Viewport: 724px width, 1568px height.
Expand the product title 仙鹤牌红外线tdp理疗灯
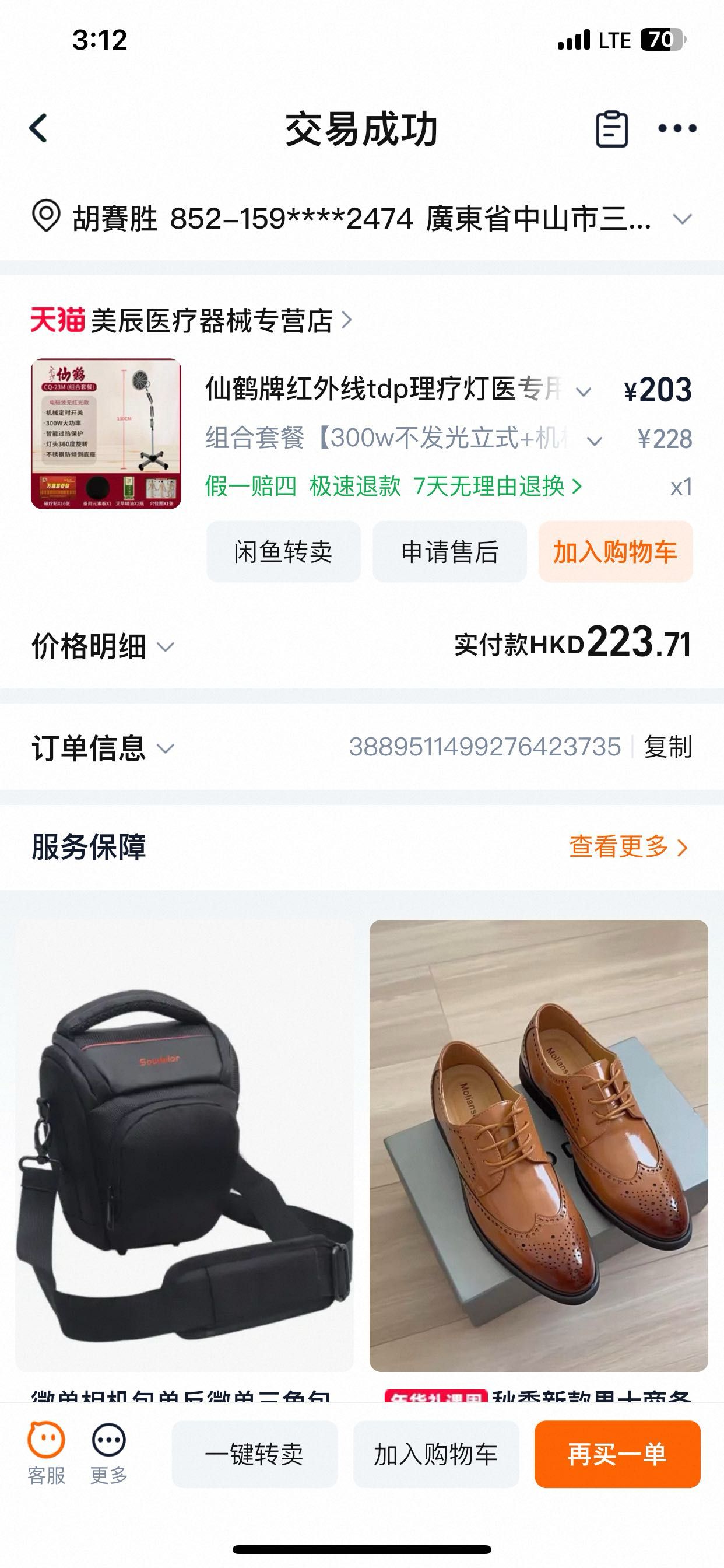click(584, 393)
